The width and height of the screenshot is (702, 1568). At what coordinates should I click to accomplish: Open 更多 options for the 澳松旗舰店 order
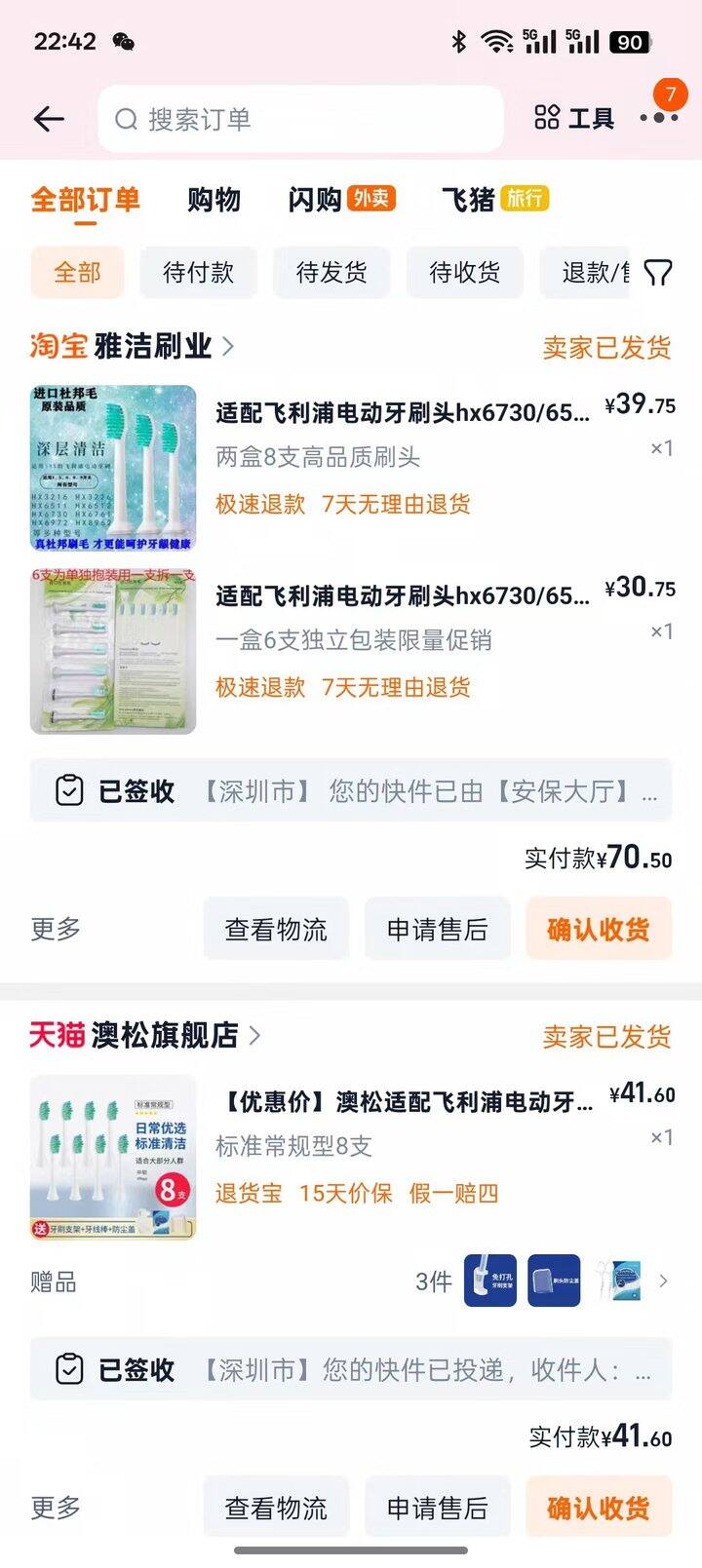tap(56, 1508)
